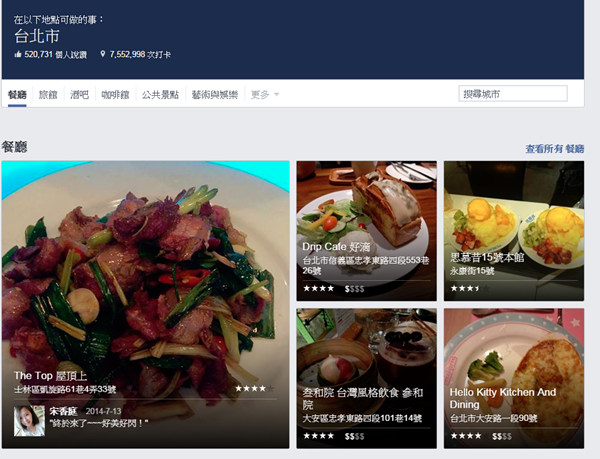Switch to the 公共景點 tab
The image size is (600, 459).
[x=160, y=95]
